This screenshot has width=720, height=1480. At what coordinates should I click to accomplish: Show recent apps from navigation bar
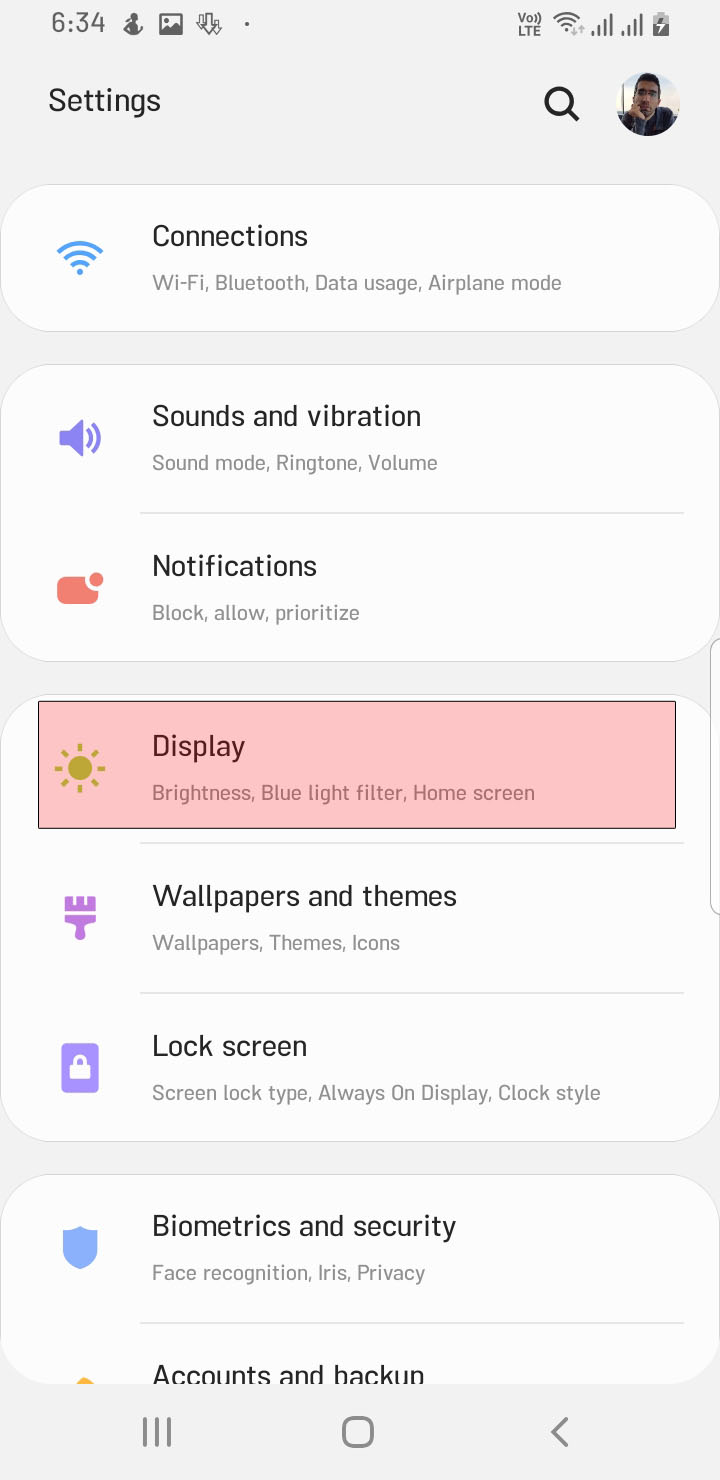click(157, 1432)
